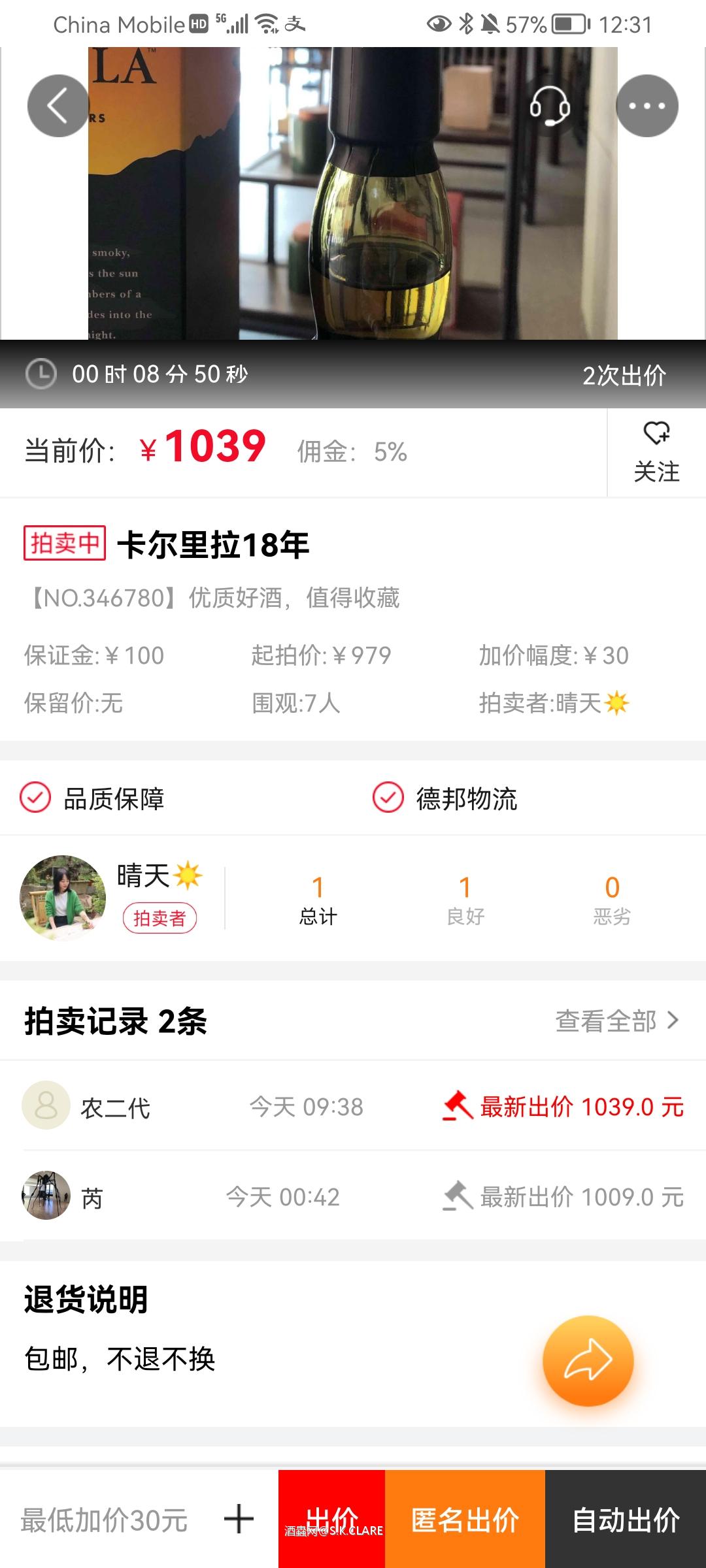Set up automatic bidding (自动出价)

[626, 1518]
